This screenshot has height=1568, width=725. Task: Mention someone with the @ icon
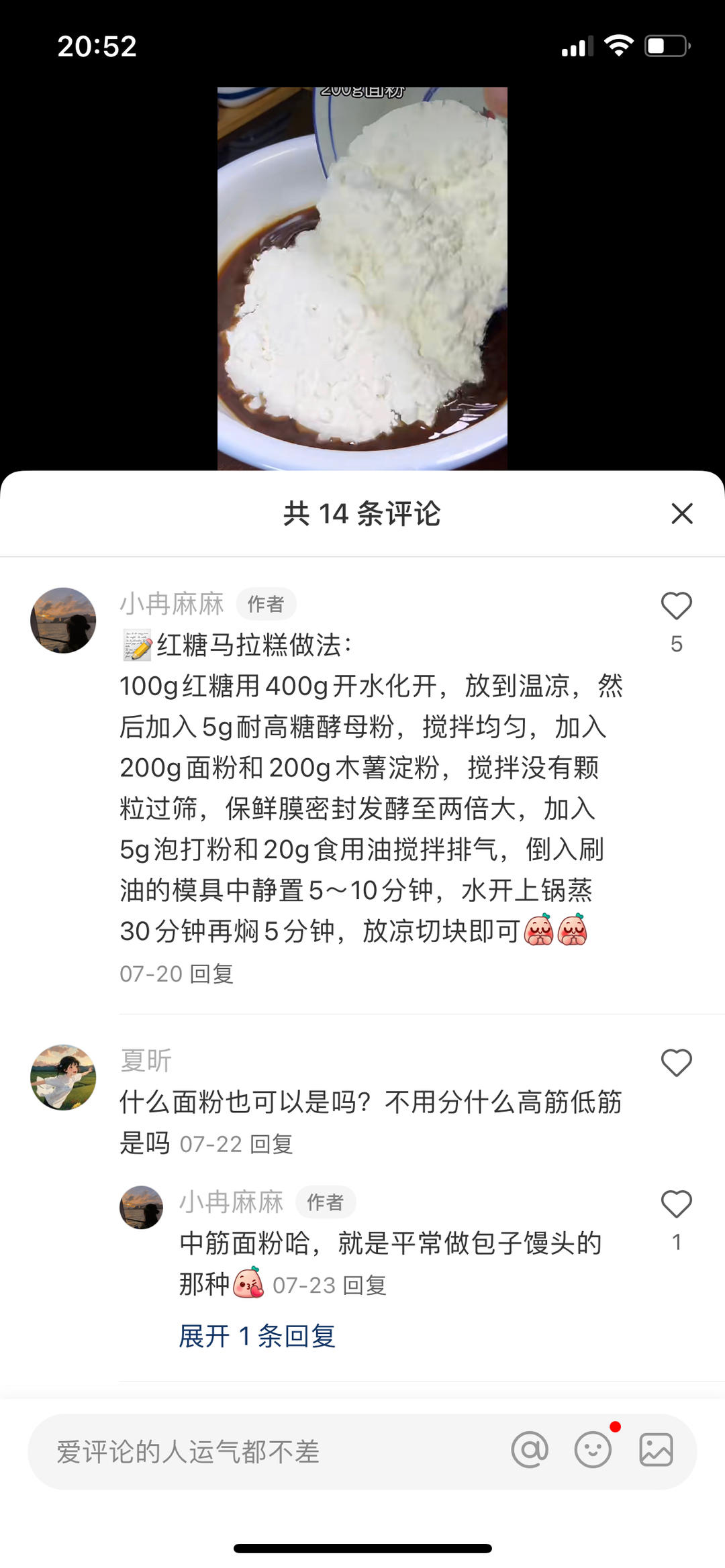[x=530, y=1450]
